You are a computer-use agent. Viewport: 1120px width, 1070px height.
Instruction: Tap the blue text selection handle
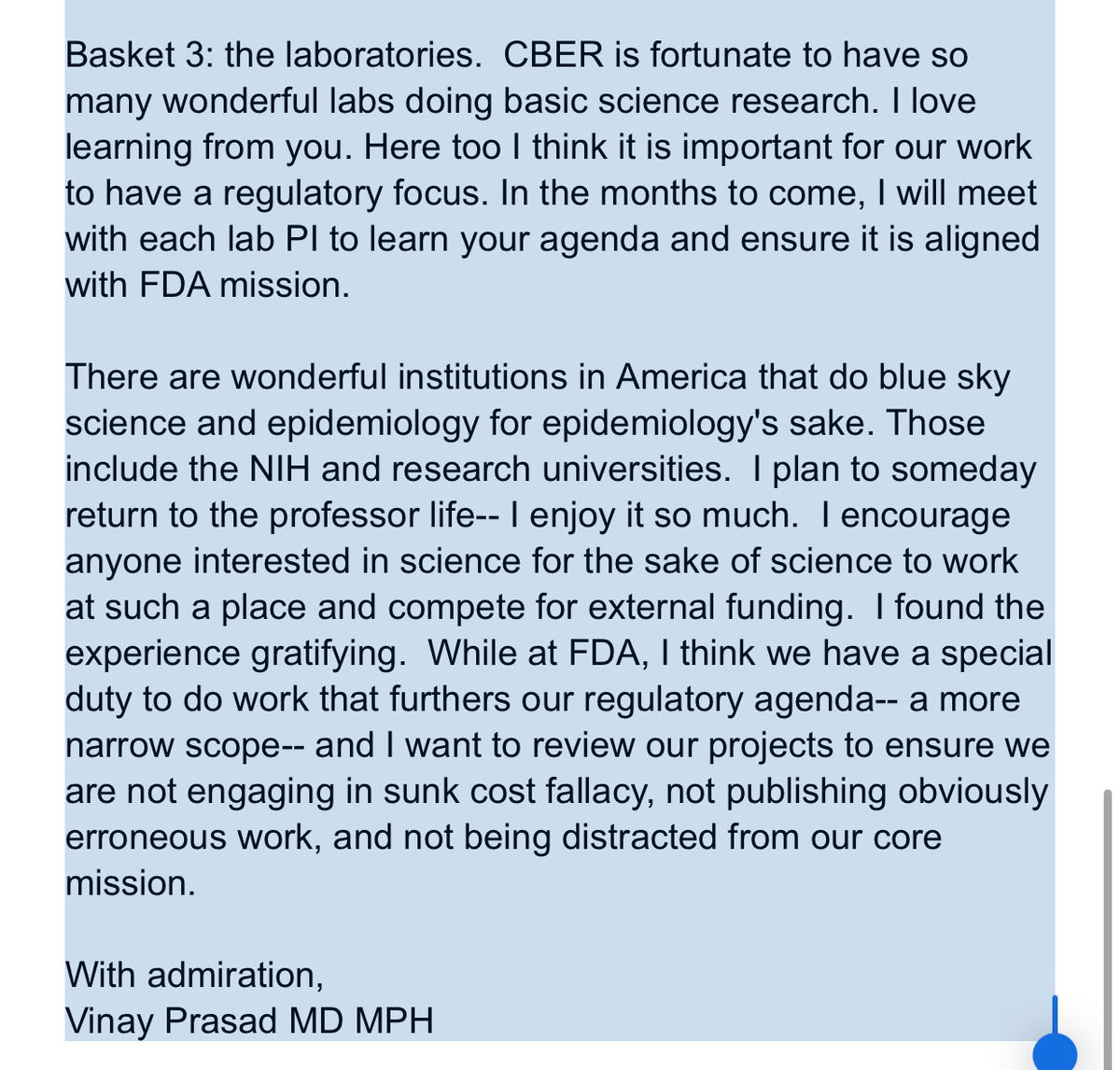coord(1055,1048)
